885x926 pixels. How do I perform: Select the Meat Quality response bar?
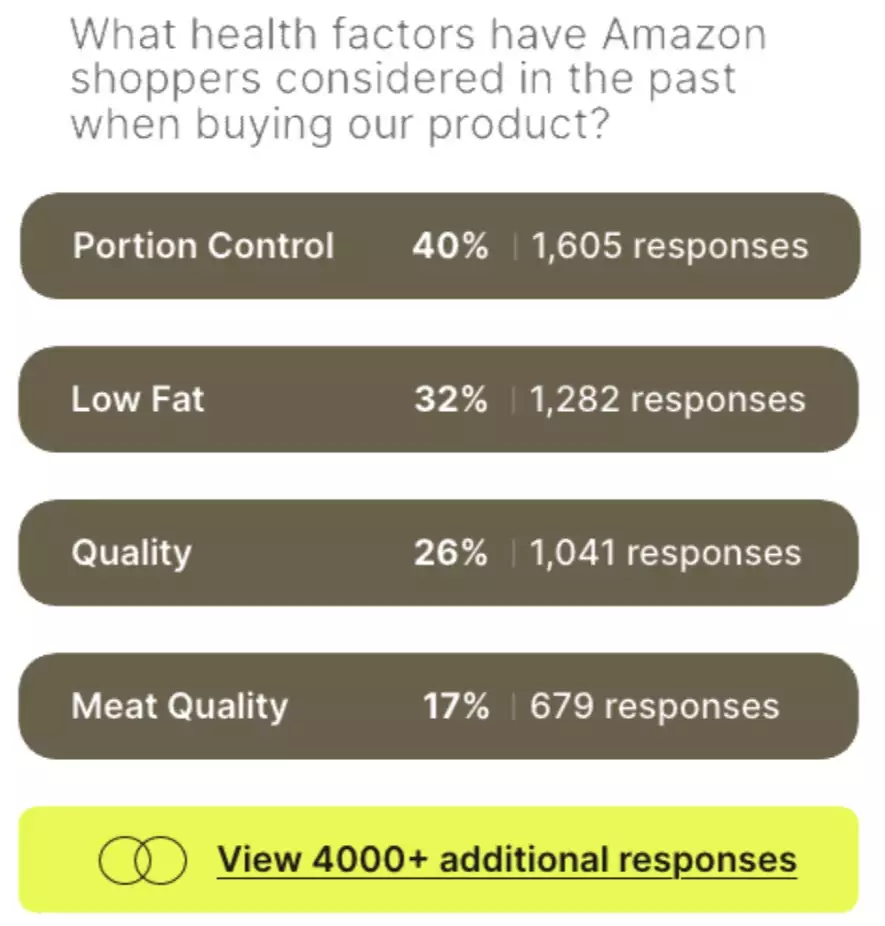440,707
